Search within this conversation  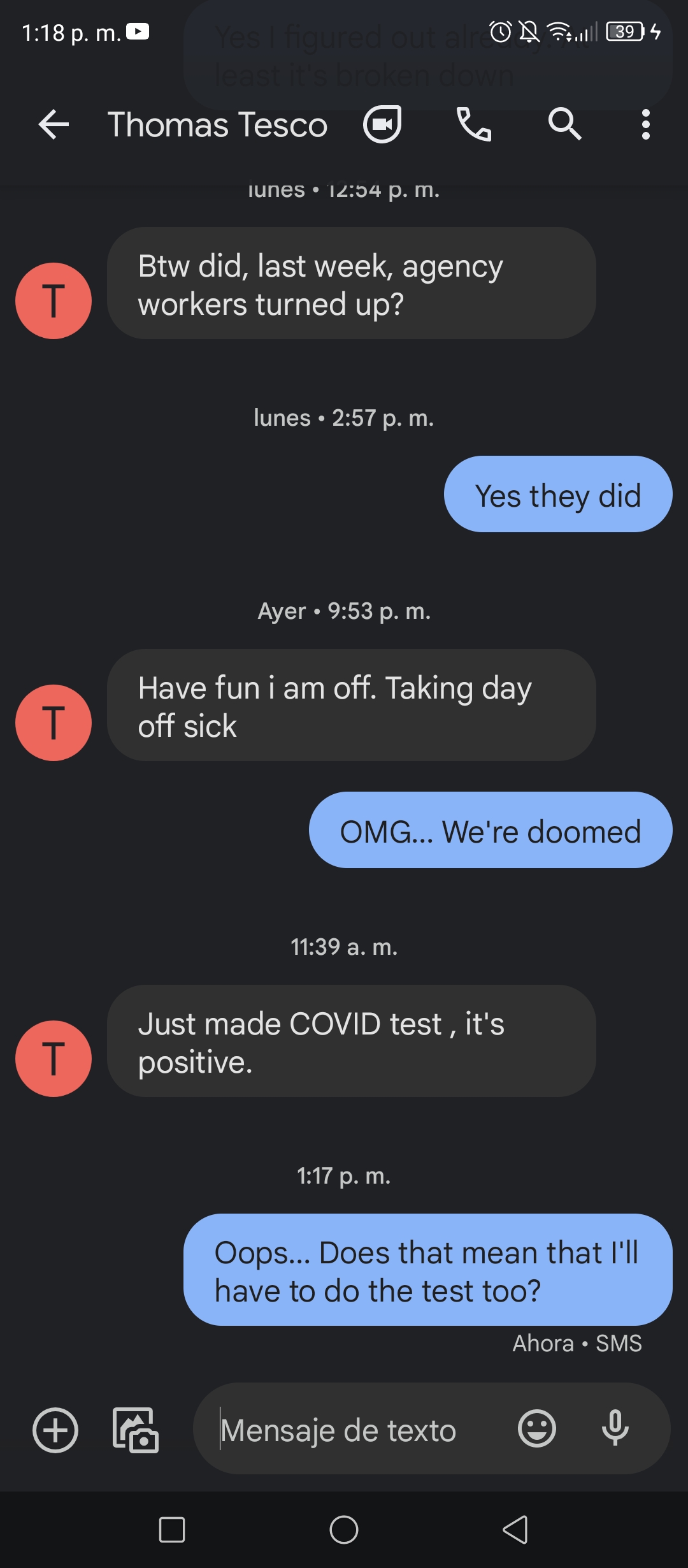tap(565, 124)
